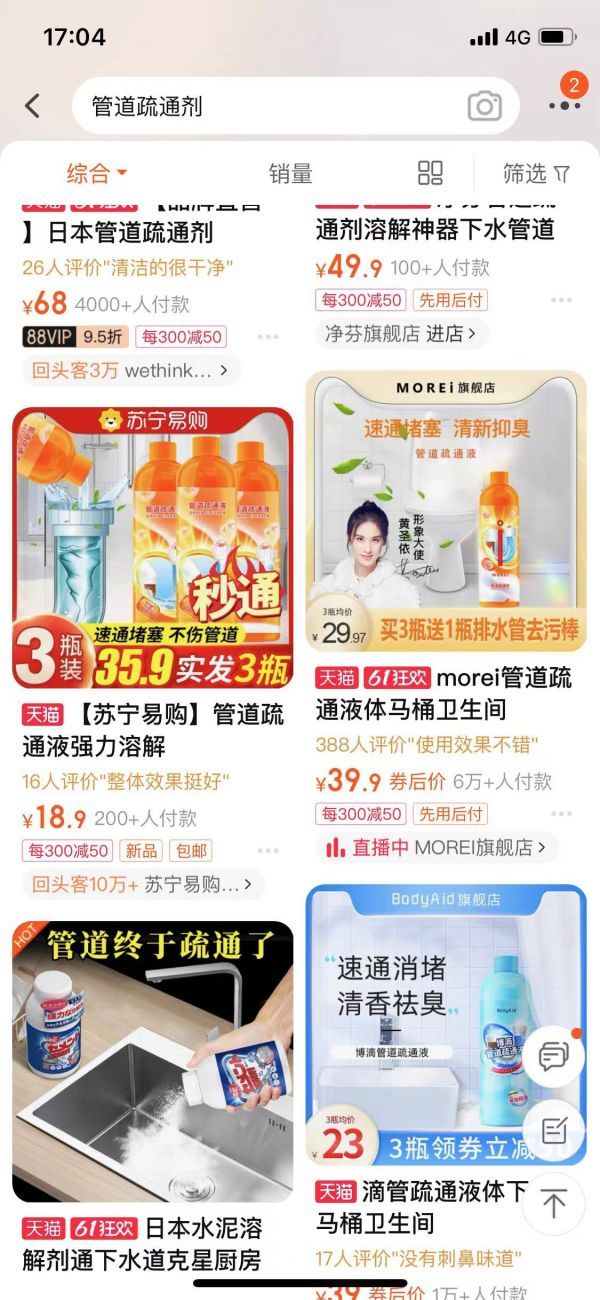Image resolution: width=600 pixels, height=1300 pixels.
Task: Open the 苏宁易购 管道疏通液 product card
Action: pos(153,548)
